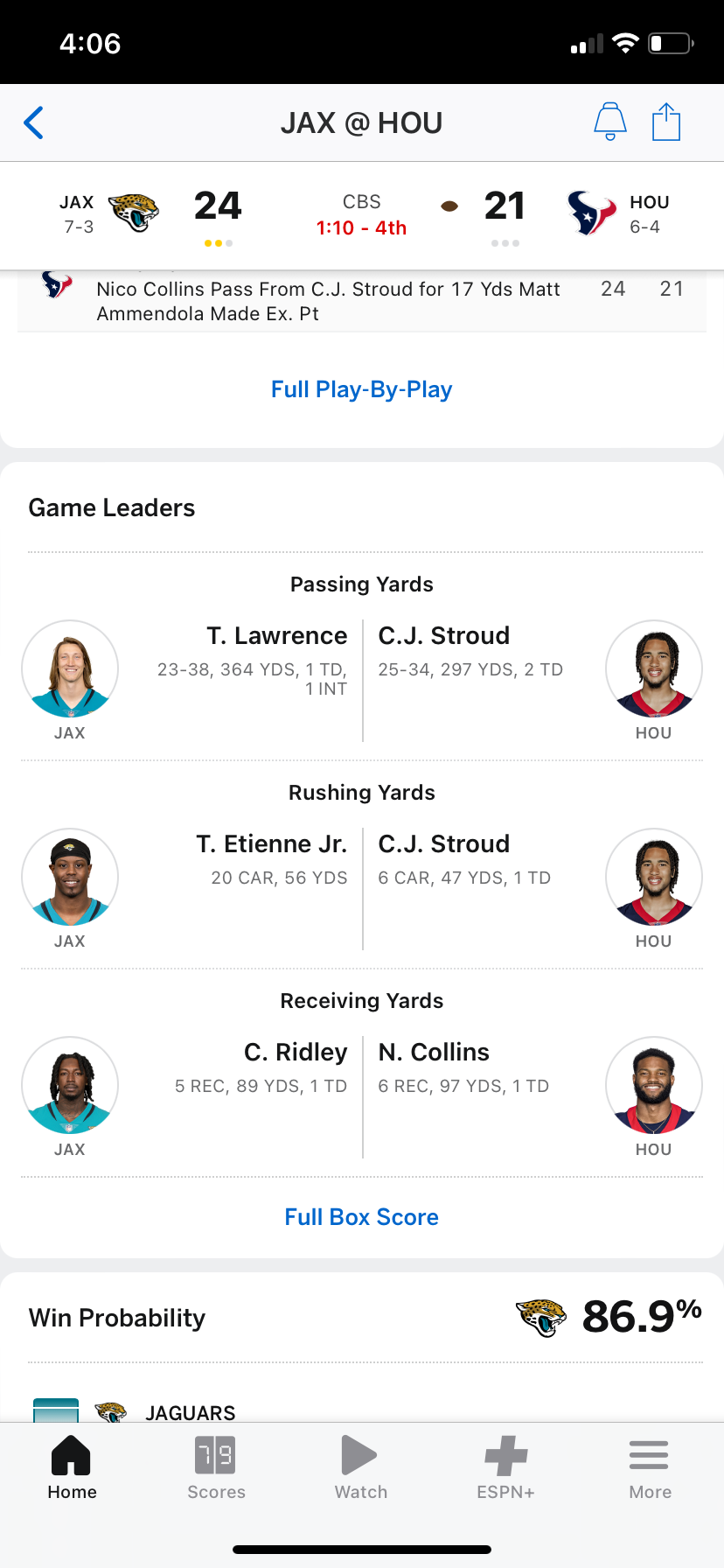Viewport: 724px width, 1568px height.
Task: Share this JAX @ HOU game
Action: (666, 122)
